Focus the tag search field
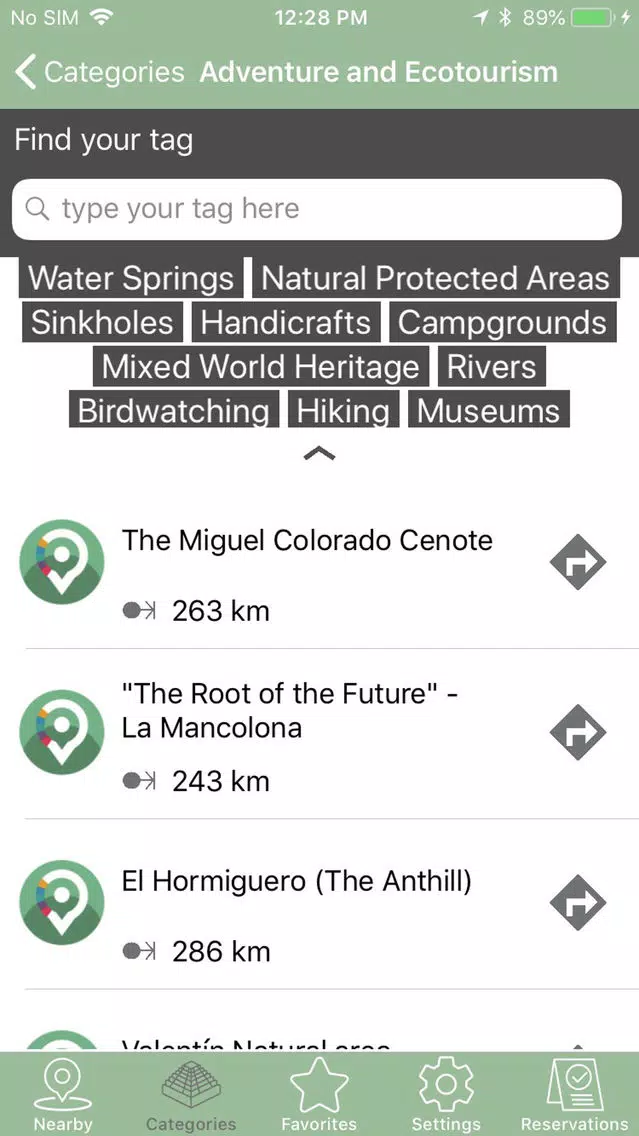This screenshot has width=639, height=1136. click(x=317, y=209)
